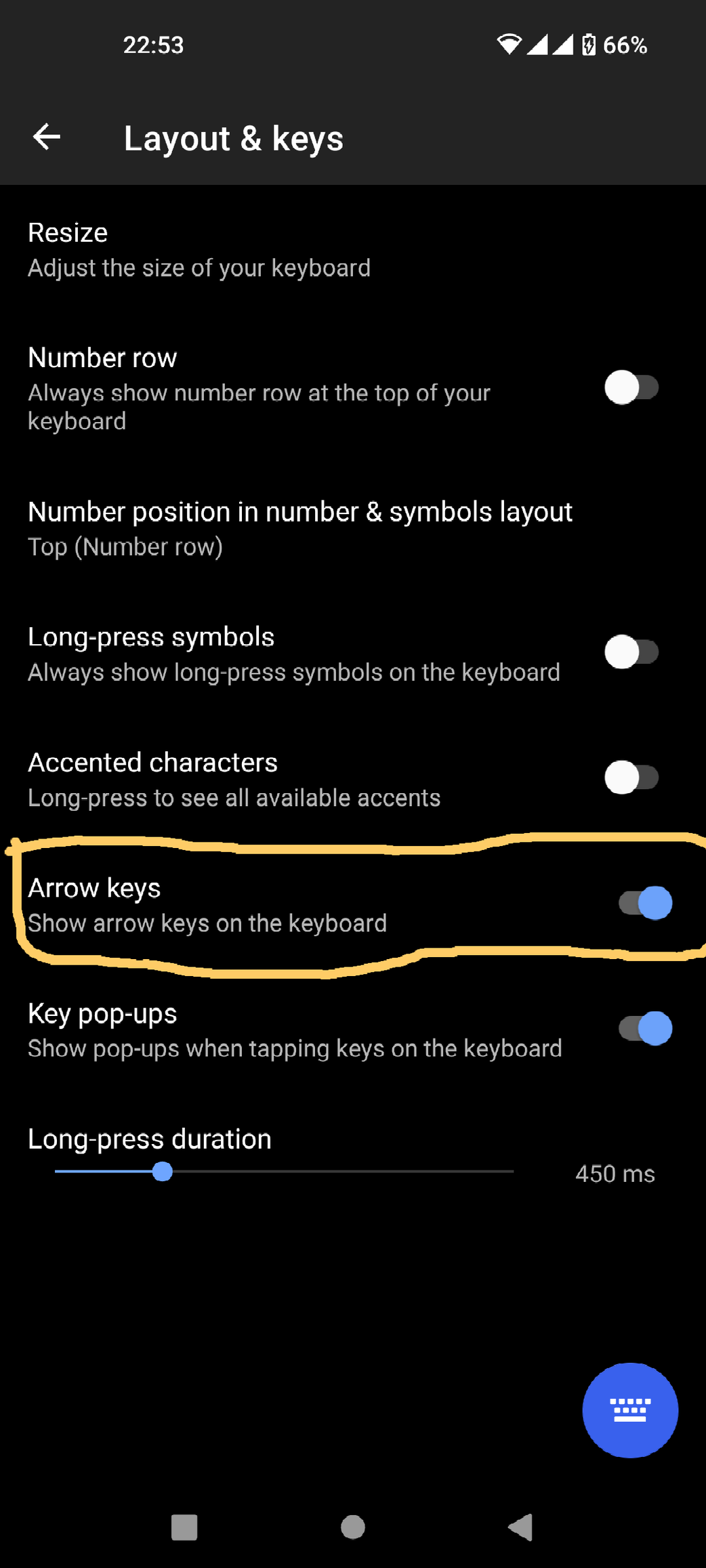This screenshot has height=1568, width=706.
Task: Disable the Arrow keys toggle
Action: 645,903
